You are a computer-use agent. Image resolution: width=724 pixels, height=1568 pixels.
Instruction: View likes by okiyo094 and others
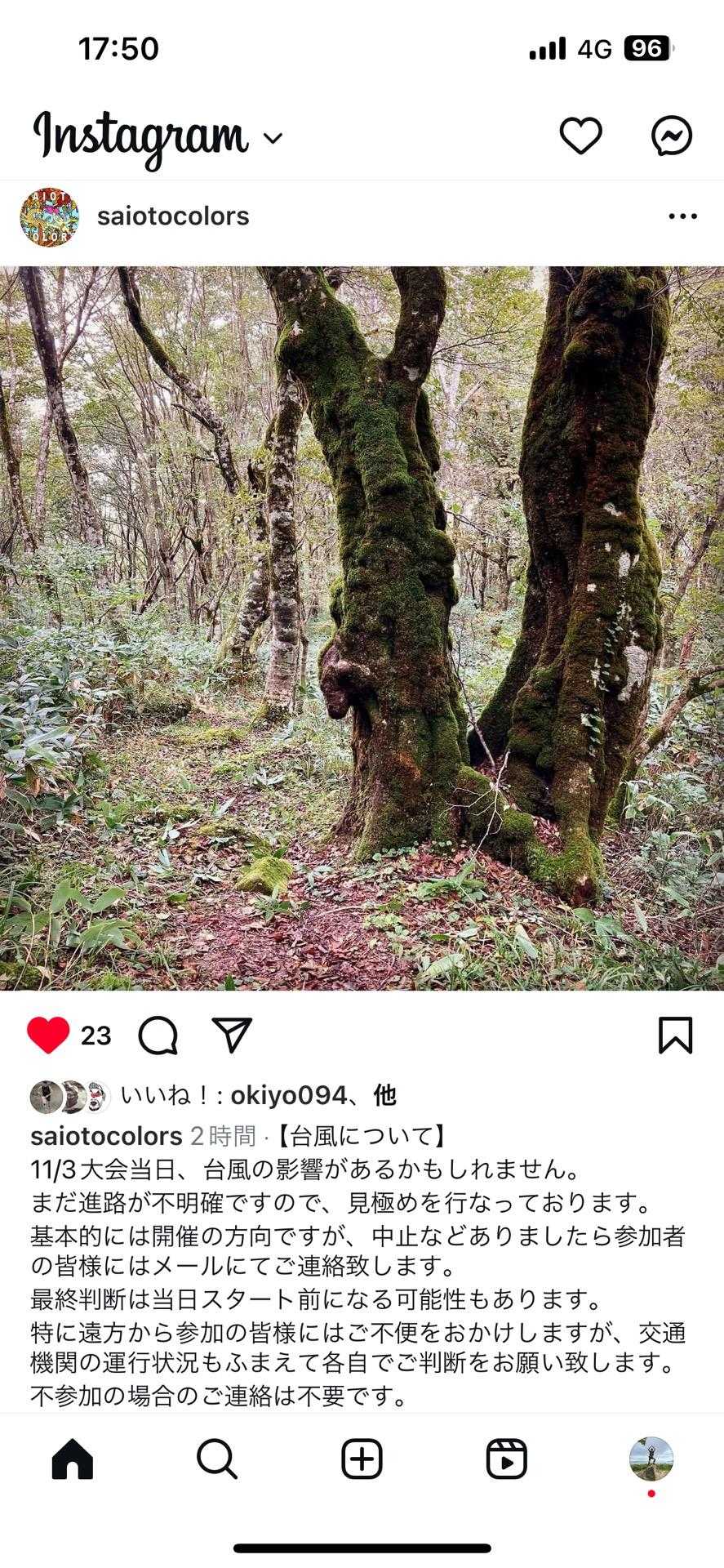(x=258, y=1095)
